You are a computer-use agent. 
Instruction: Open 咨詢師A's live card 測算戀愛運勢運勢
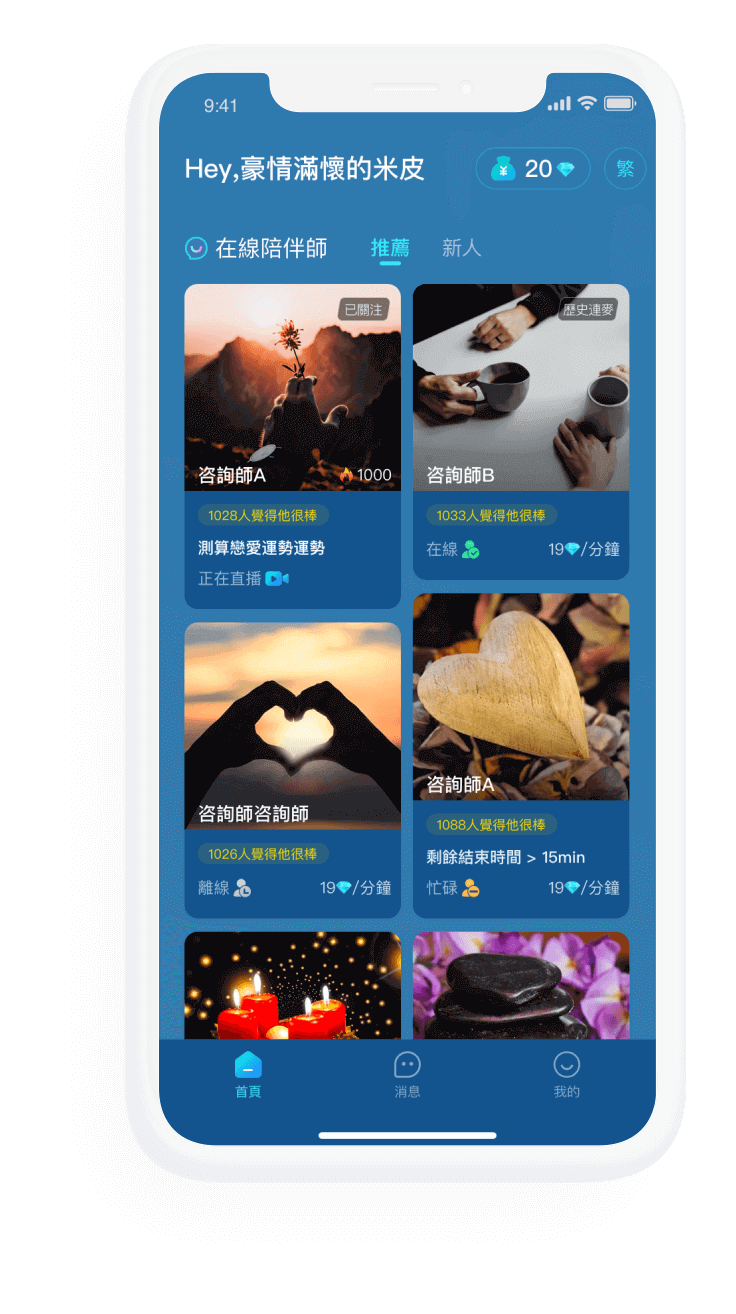(x=292, y=445)
